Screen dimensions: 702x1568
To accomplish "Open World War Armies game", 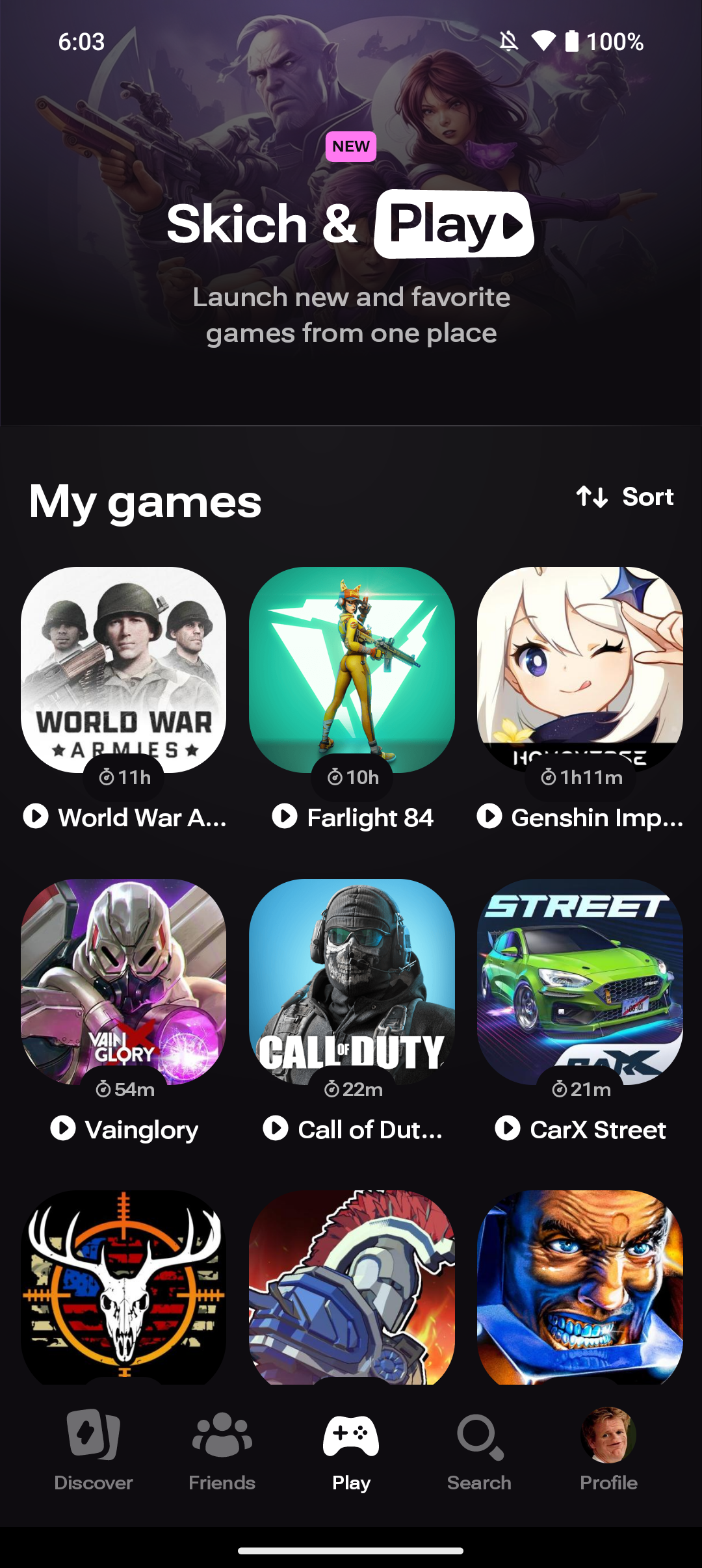I will pos(123,670).
